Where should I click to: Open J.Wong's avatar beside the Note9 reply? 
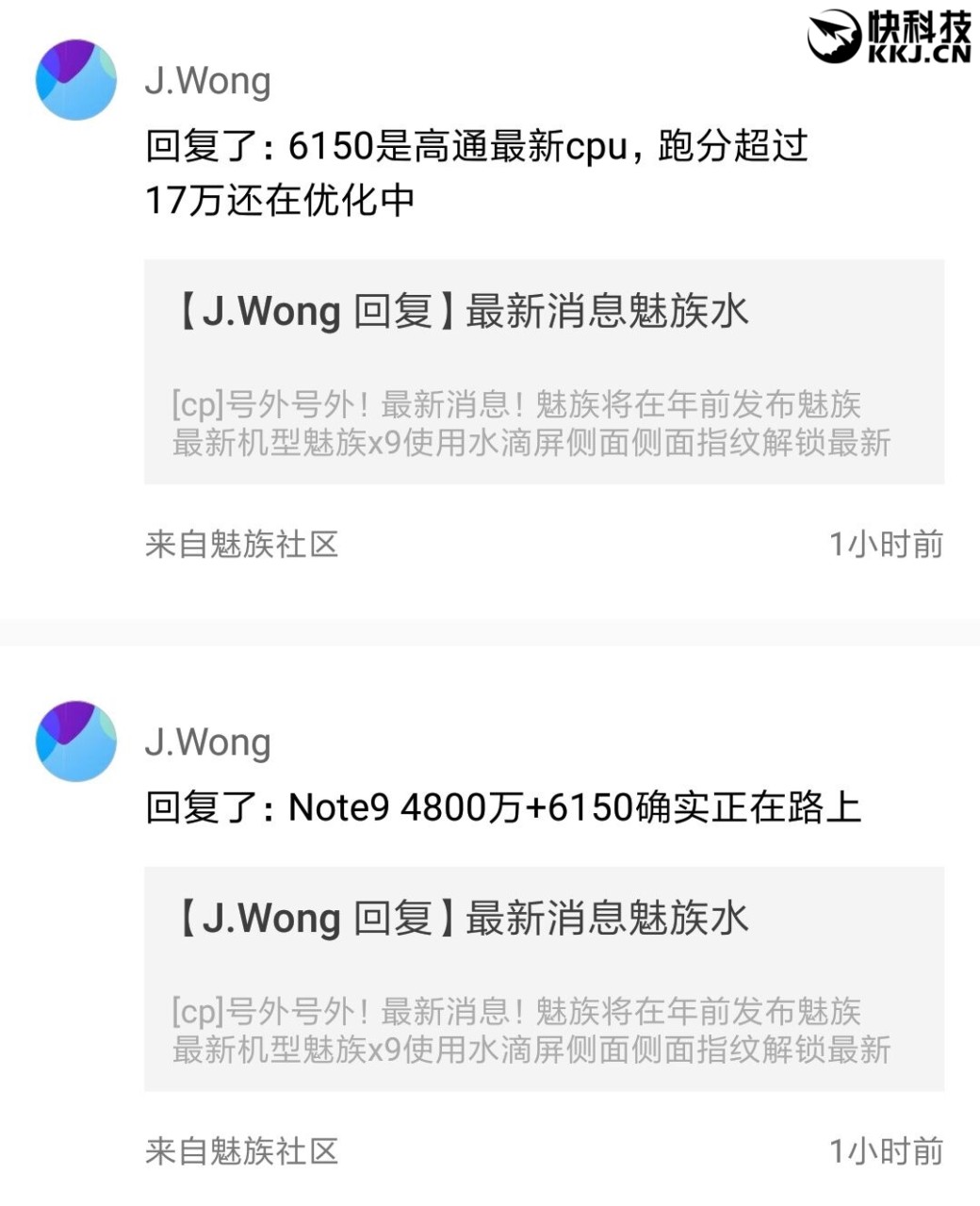[x=75, y=741]
